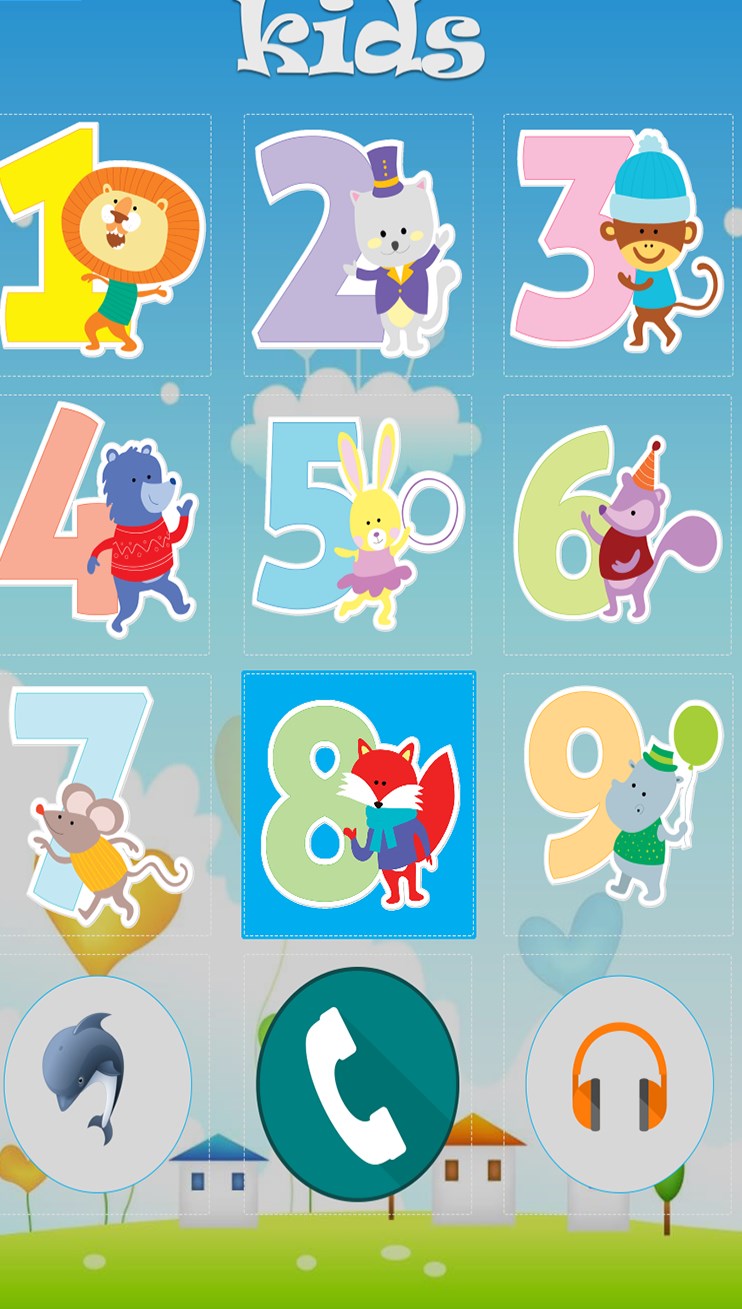The height and width of the screenshot is (1309, 742).
Task: Tap the number 4 bear key
Action: [103, 524]
